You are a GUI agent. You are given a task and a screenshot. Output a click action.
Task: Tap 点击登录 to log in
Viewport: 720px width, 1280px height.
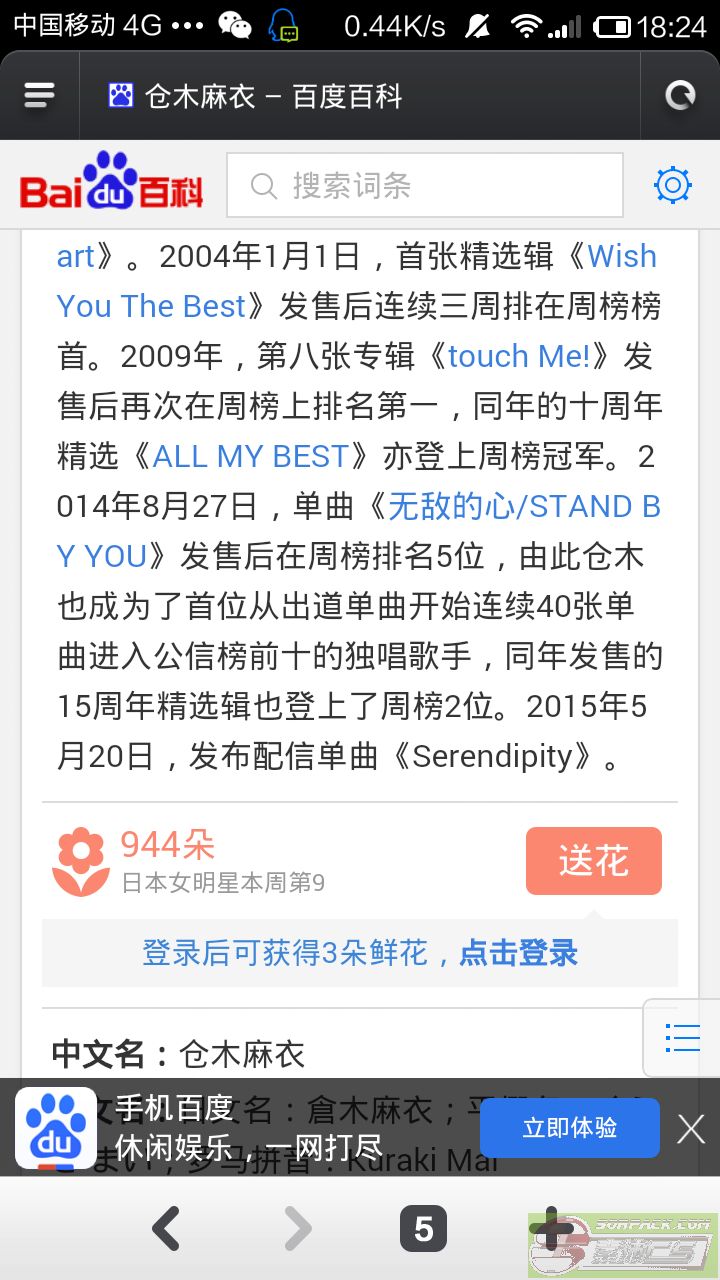click(x=518, y=953)
